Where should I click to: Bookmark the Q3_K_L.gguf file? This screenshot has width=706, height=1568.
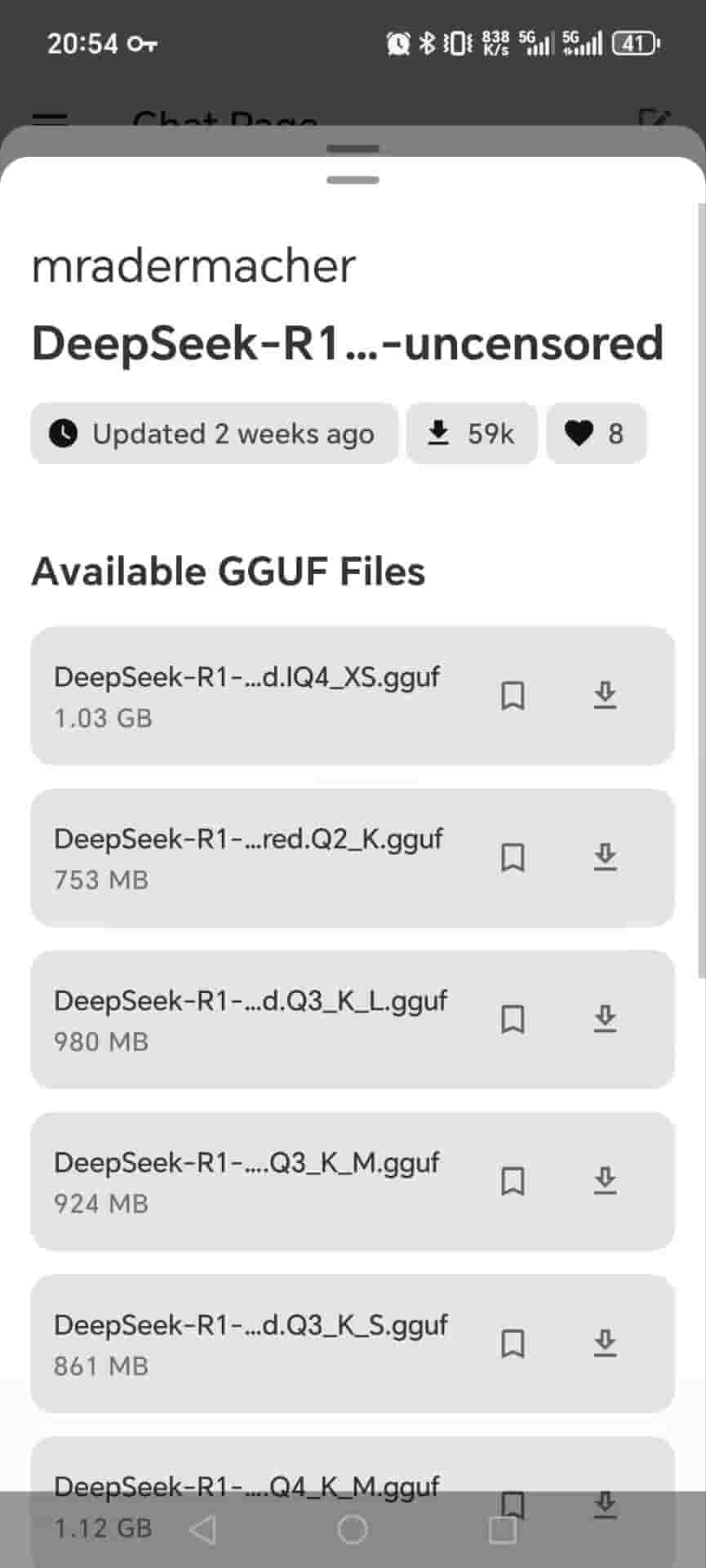(x=513, y=1019)
